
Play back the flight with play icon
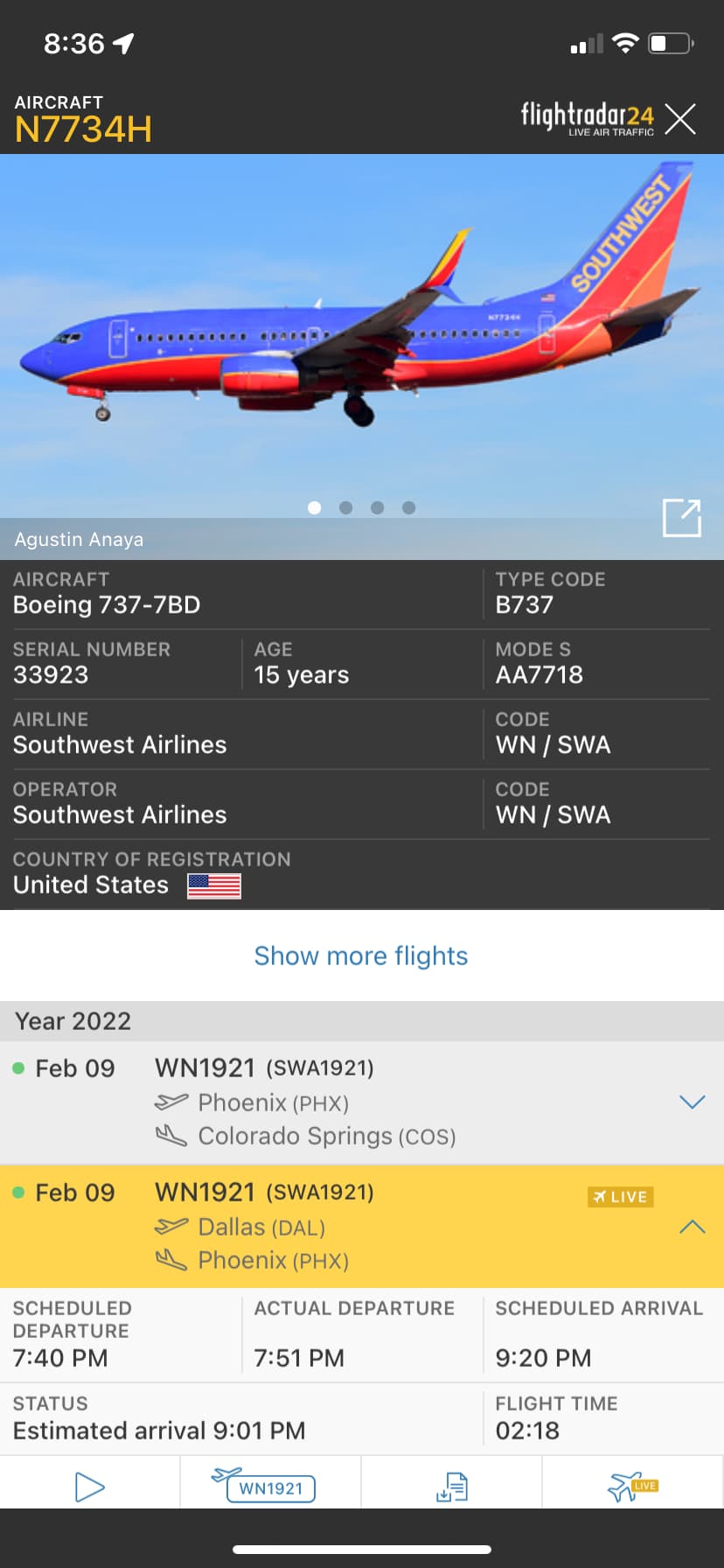pos(90,1487)
